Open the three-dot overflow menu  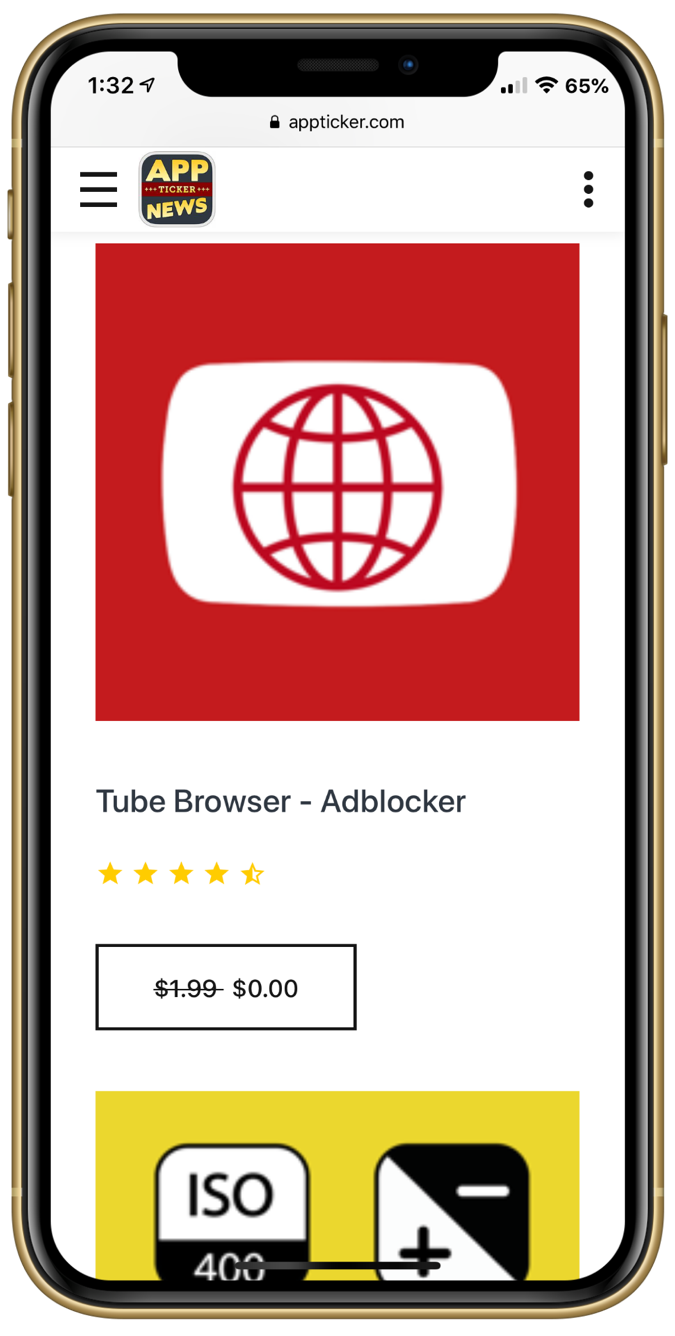588,189
